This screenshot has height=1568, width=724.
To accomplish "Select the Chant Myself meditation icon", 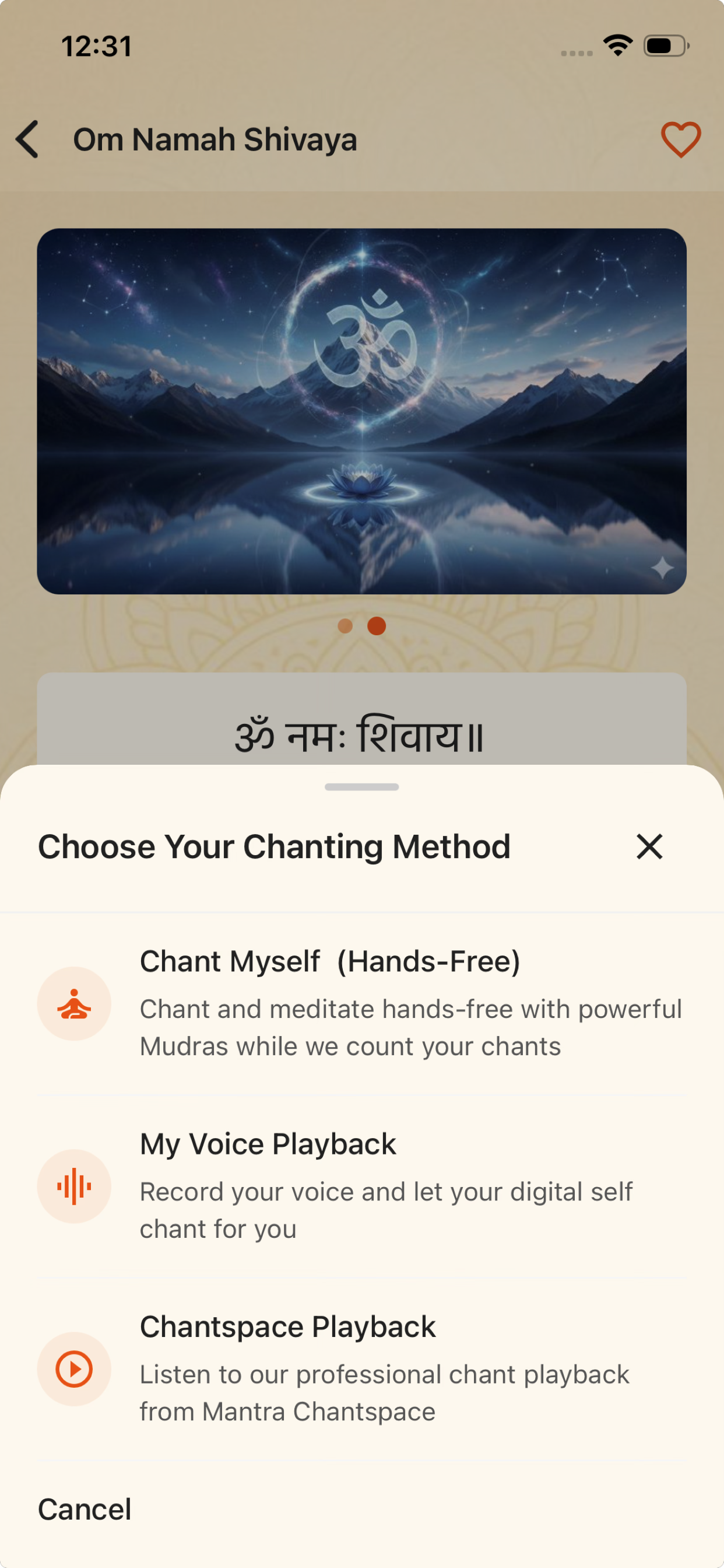I will 73,1004.
